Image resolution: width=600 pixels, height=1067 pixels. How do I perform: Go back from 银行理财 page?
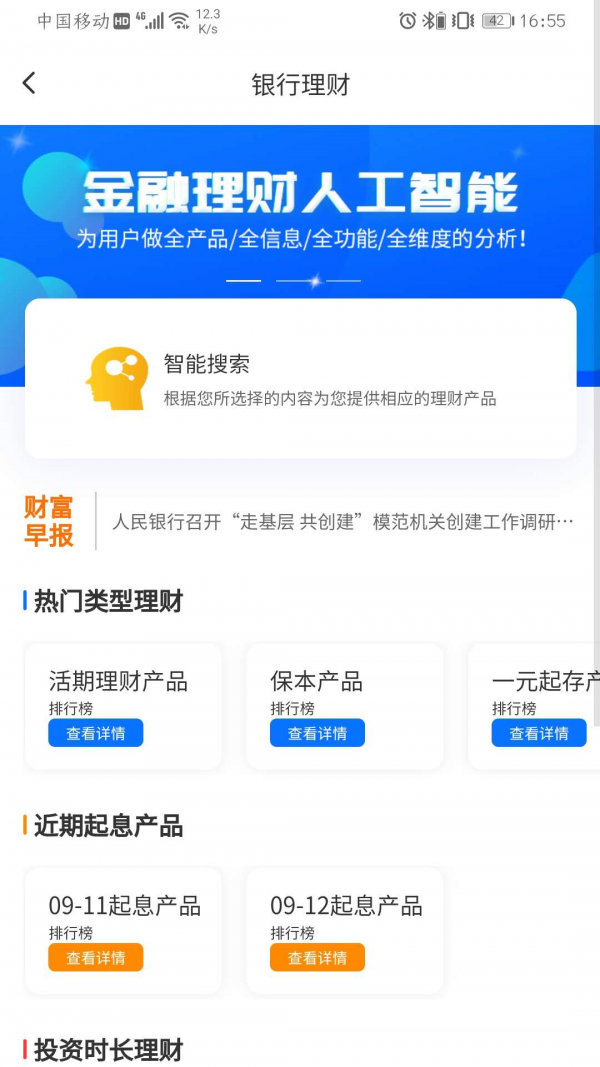coord(29,84)
